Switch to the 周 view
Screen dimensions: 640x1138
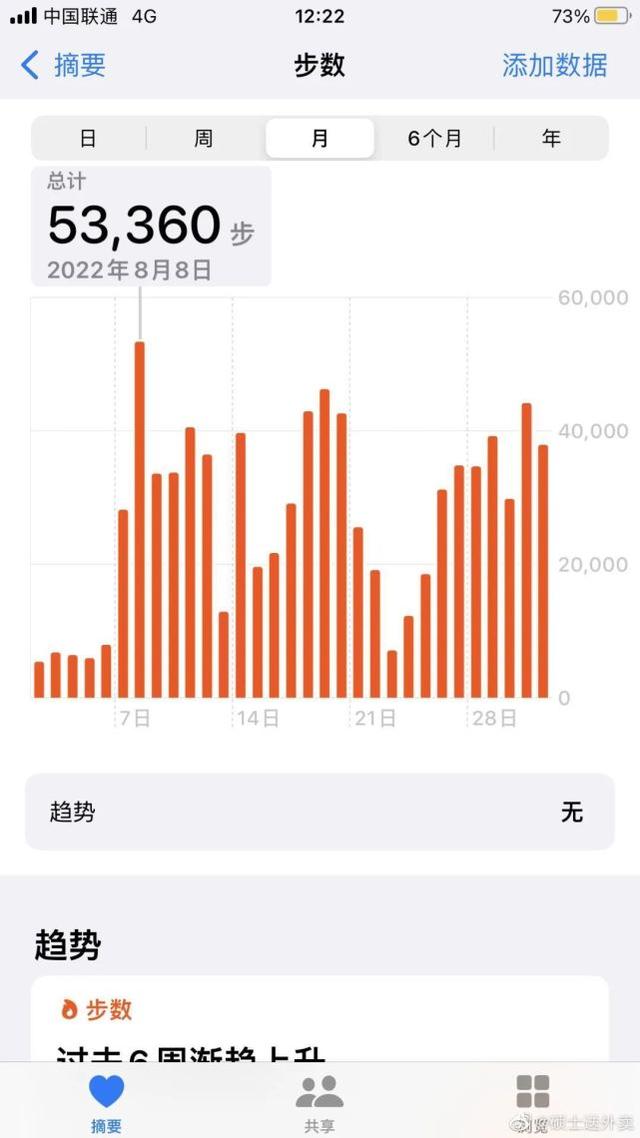click(204, 138)
